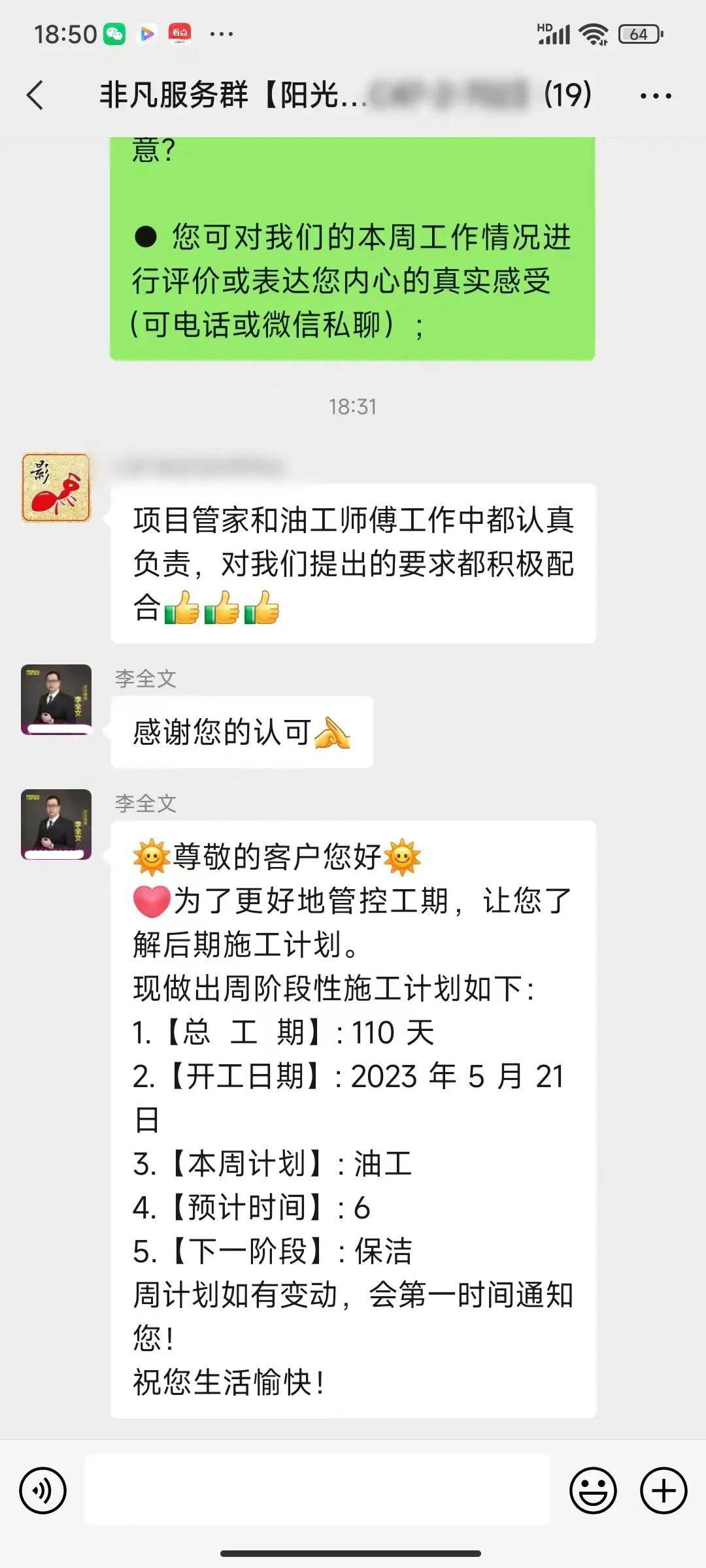Open the group chat overflow menu
Viewport: 706px width, 1568px height.
(x=655, y=96)
